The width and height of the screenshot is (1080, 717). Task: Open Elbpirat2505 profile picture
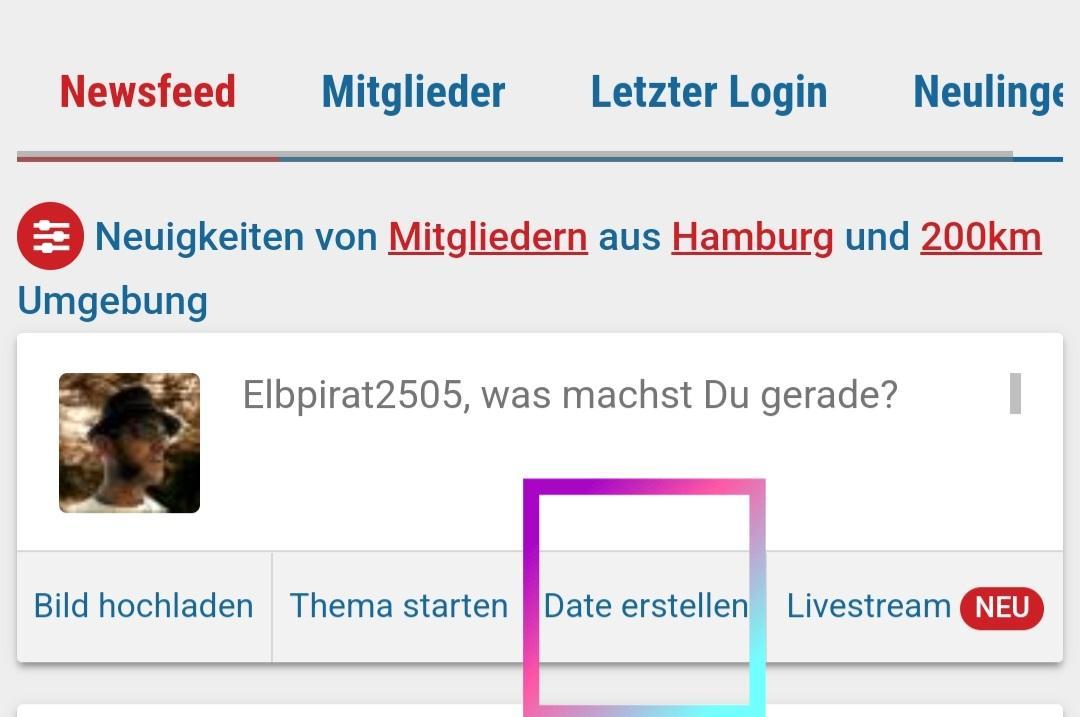coord(129,443)
